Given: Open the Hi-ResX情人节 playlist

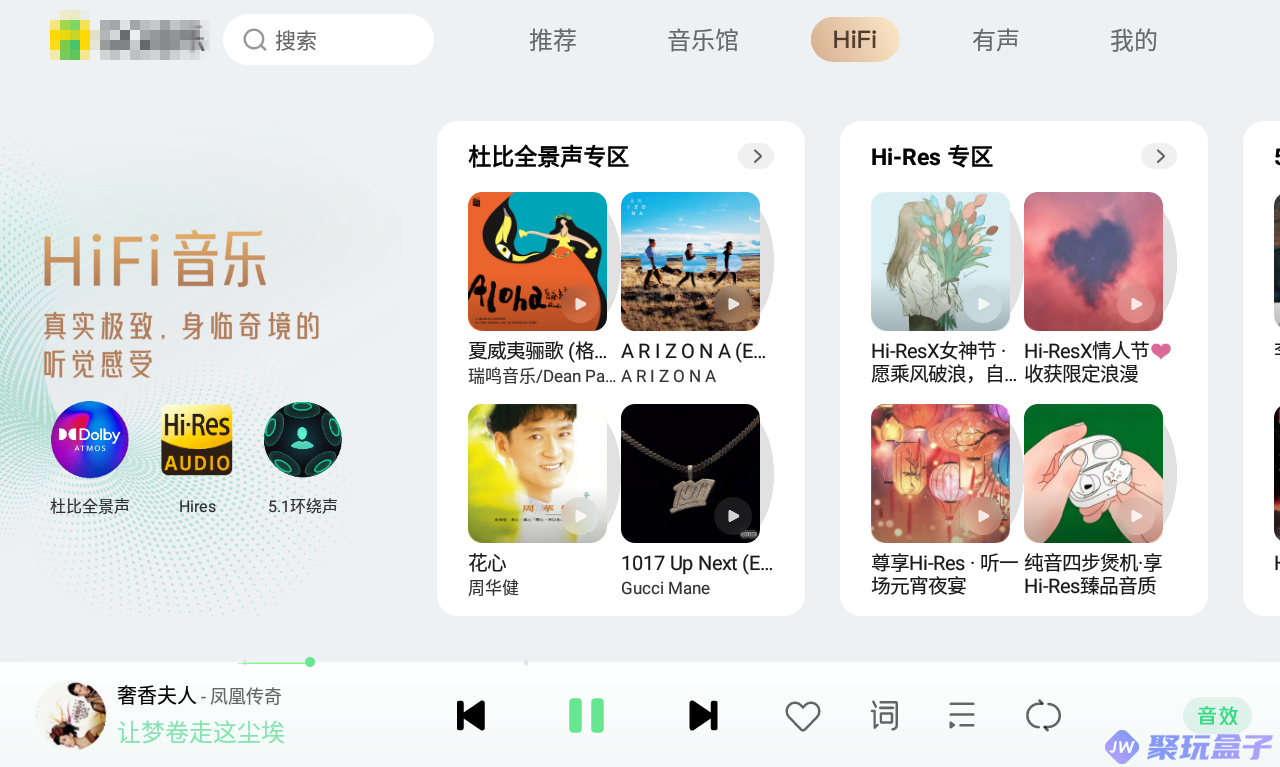Looking at the screenshot, I should [1093, 261].
